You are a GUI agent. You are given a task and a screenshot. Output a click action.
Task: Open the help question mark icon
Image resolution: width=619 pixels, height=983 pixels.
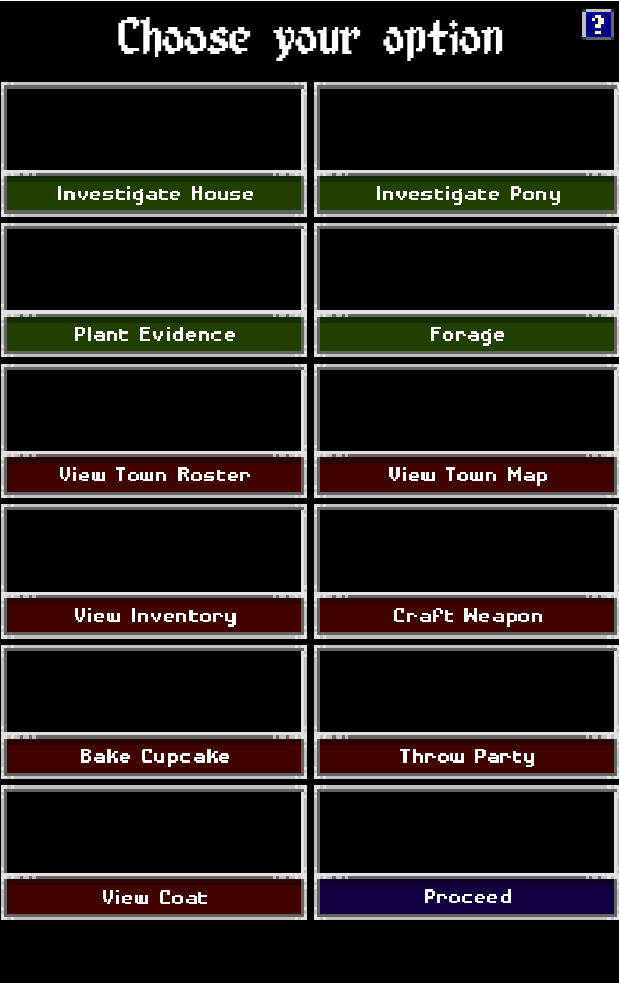tap(597, 24)
